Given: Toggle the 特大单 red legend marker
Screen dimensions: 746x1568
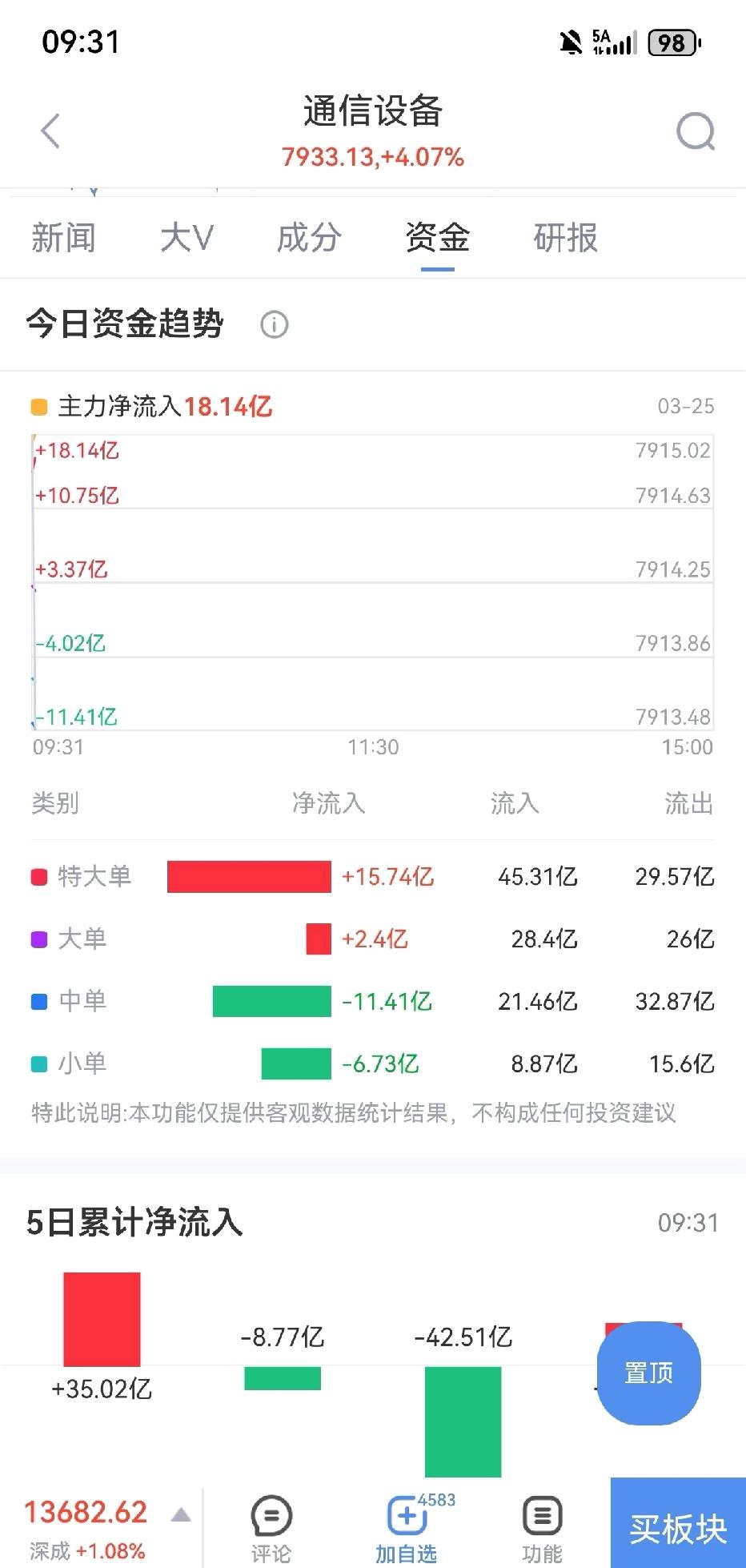Looking at the screenshot, I should 37,876.
